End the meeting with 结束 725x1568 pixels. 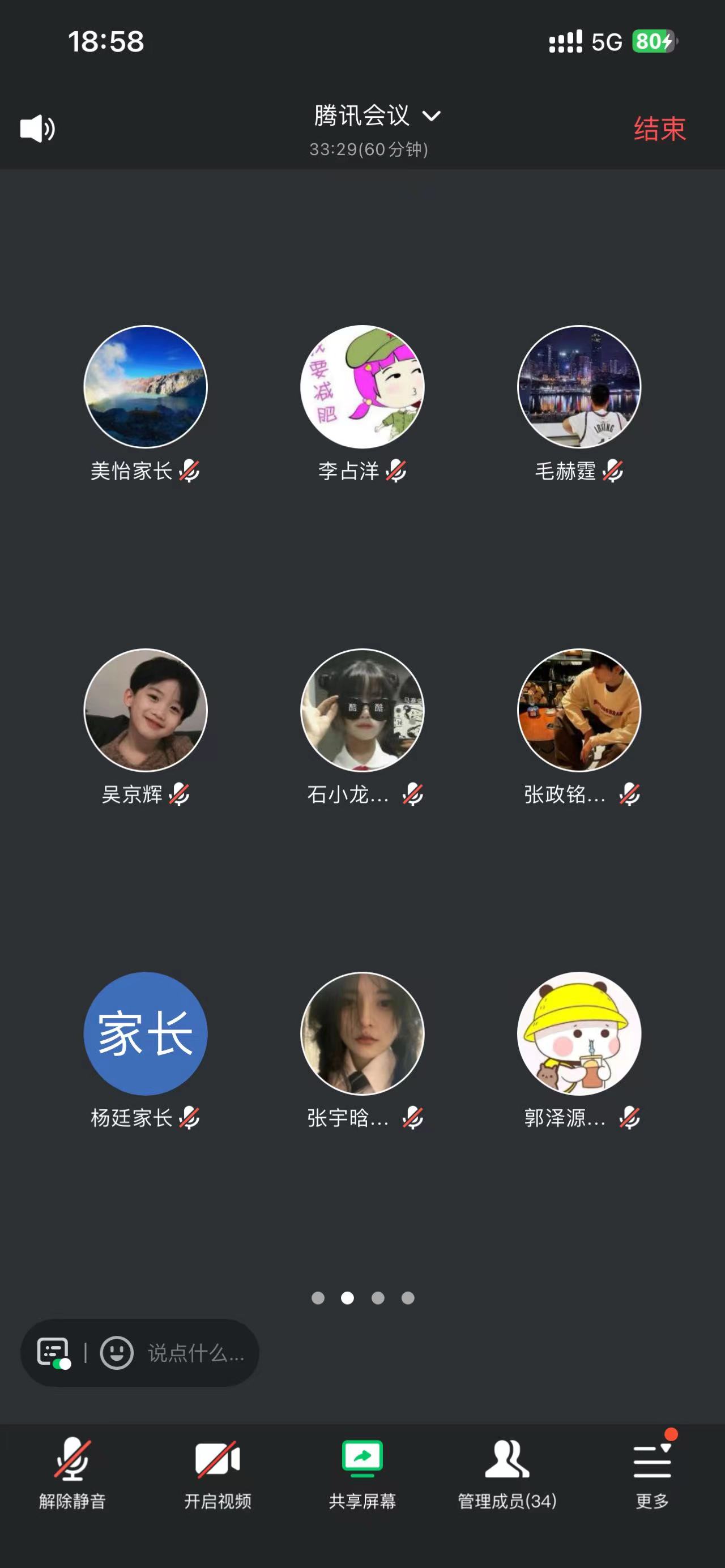point(659,129)
